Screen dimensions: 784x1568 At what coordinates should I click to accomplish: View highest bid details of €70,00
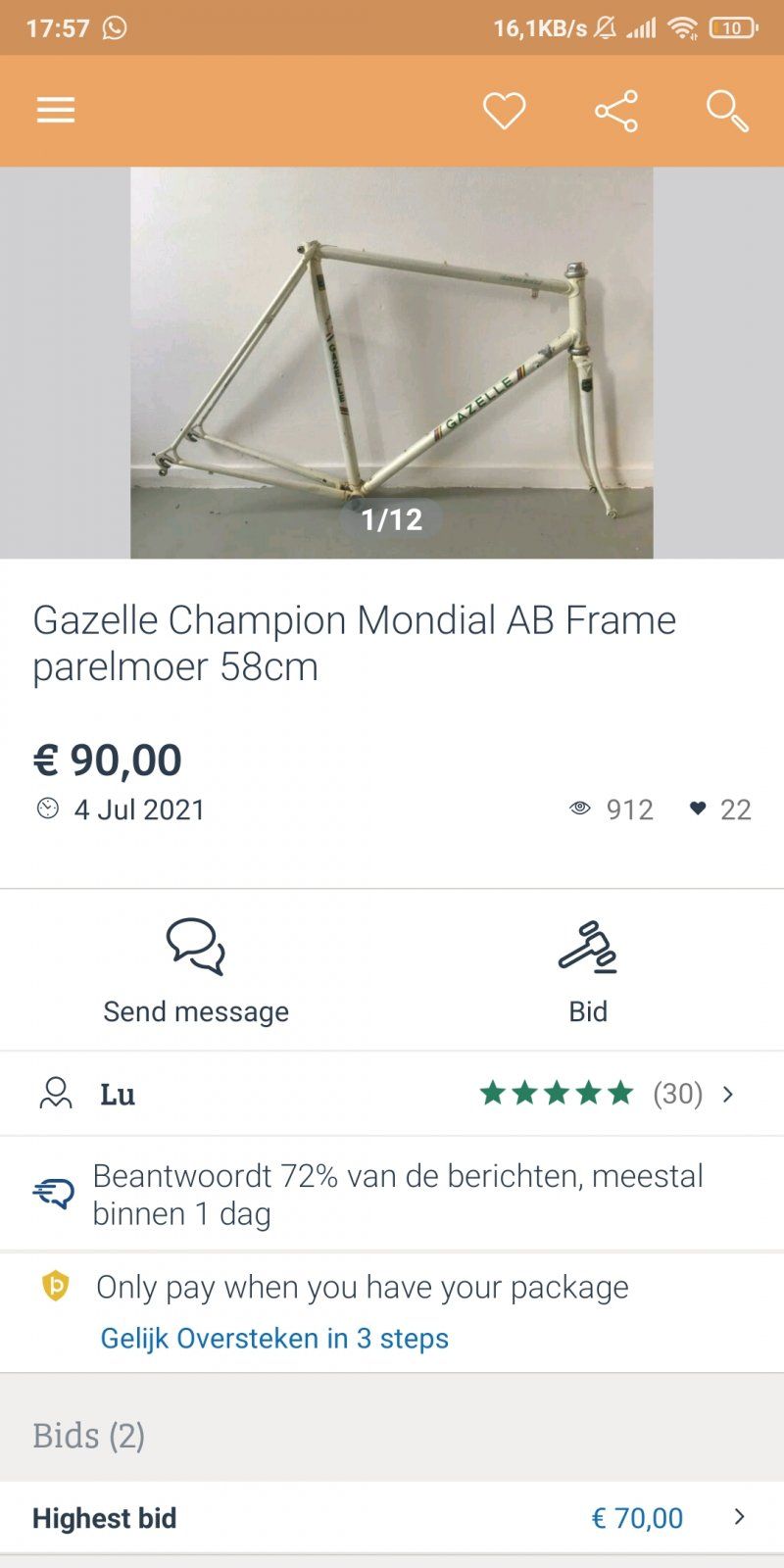click(x=392, y=1517)
